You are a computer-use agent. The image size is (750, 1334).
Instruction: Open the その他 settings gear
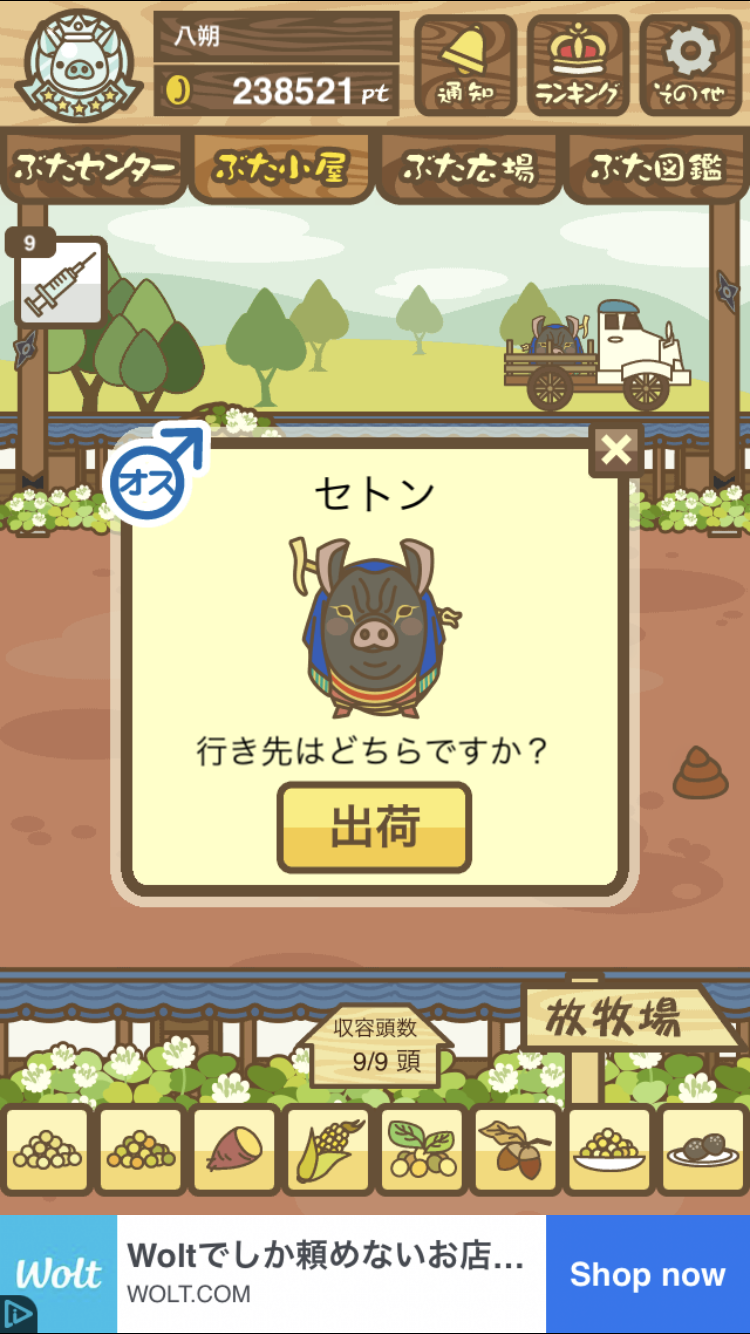click(x=691, y=65)
